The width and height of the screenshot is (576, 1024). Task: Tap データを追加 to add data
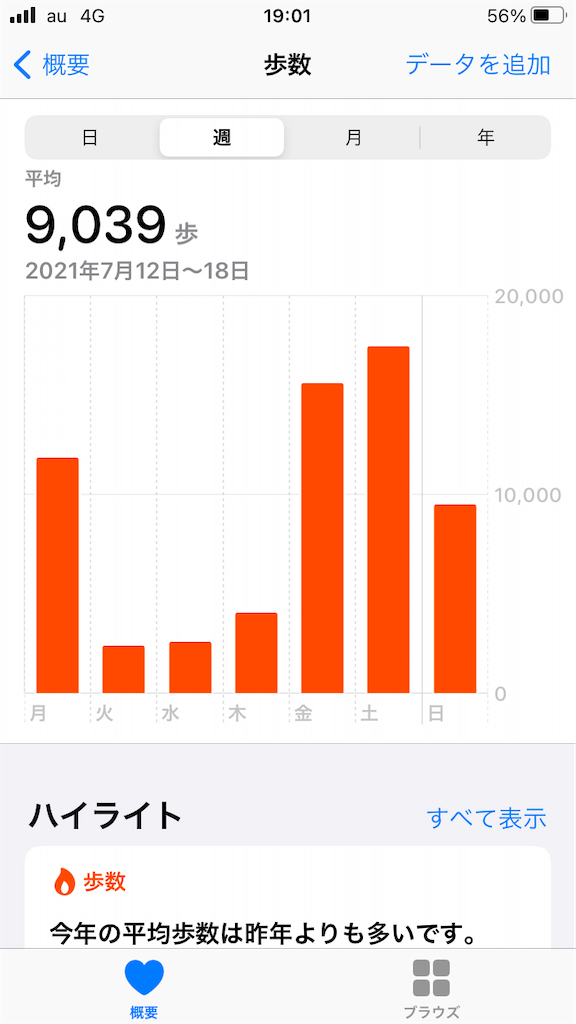(x=478, y=65)
